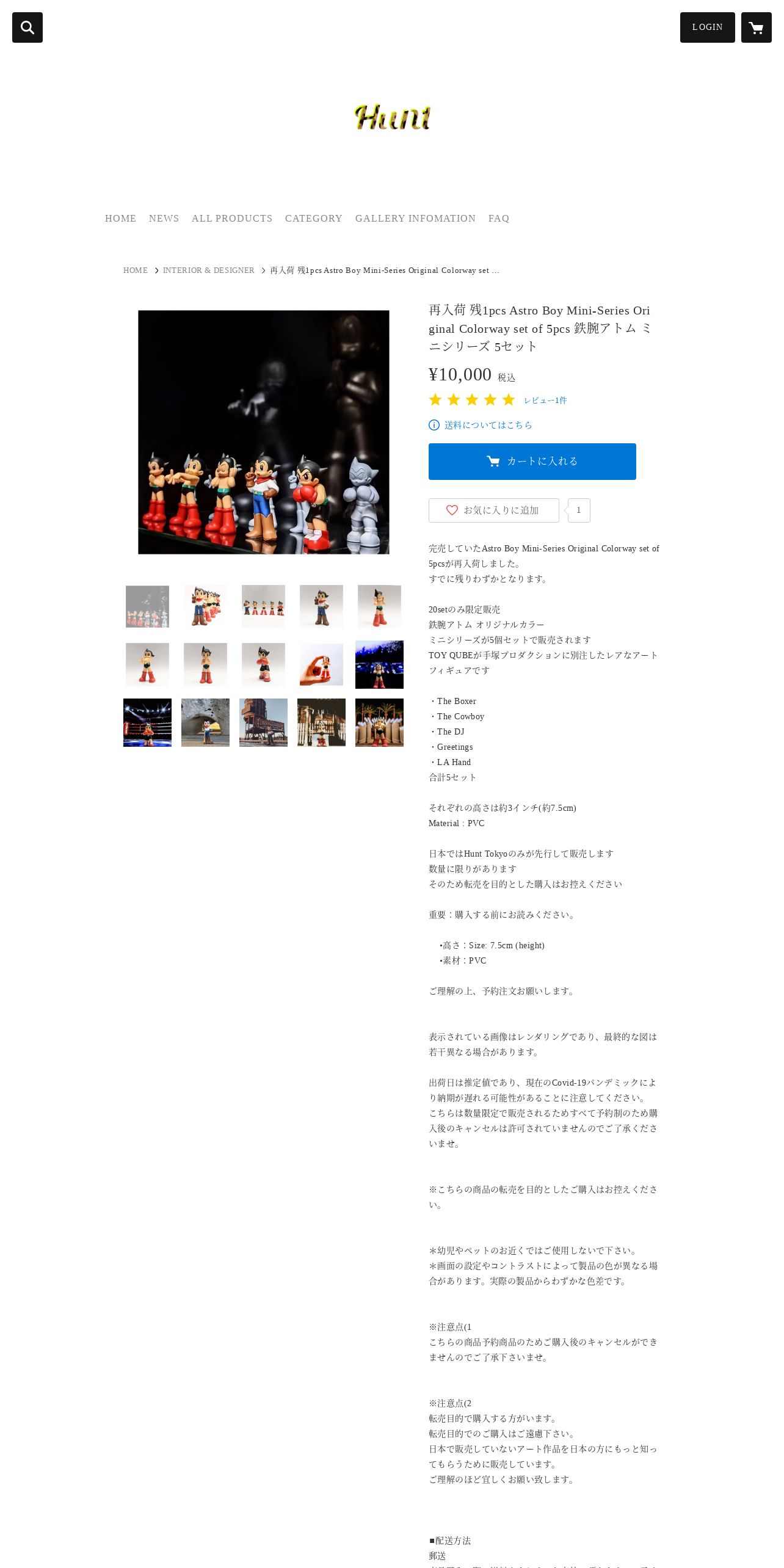The height and width of the screenshot is (1568, 784).
Task: Open the CATEGORY menu
Action: pos(314,219)
